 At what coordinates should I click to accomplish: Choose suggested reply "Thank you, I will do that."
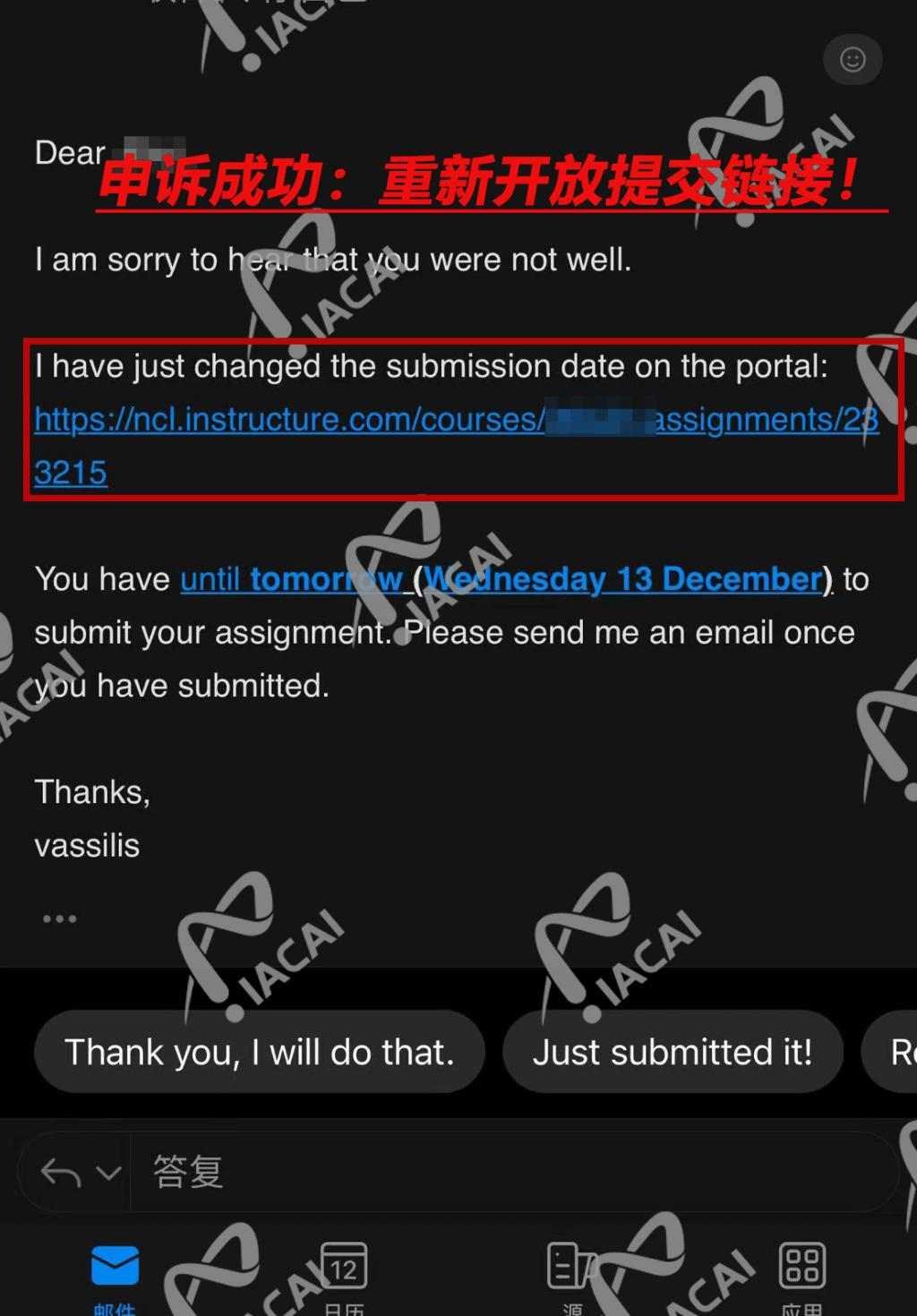click(259, 1052)
